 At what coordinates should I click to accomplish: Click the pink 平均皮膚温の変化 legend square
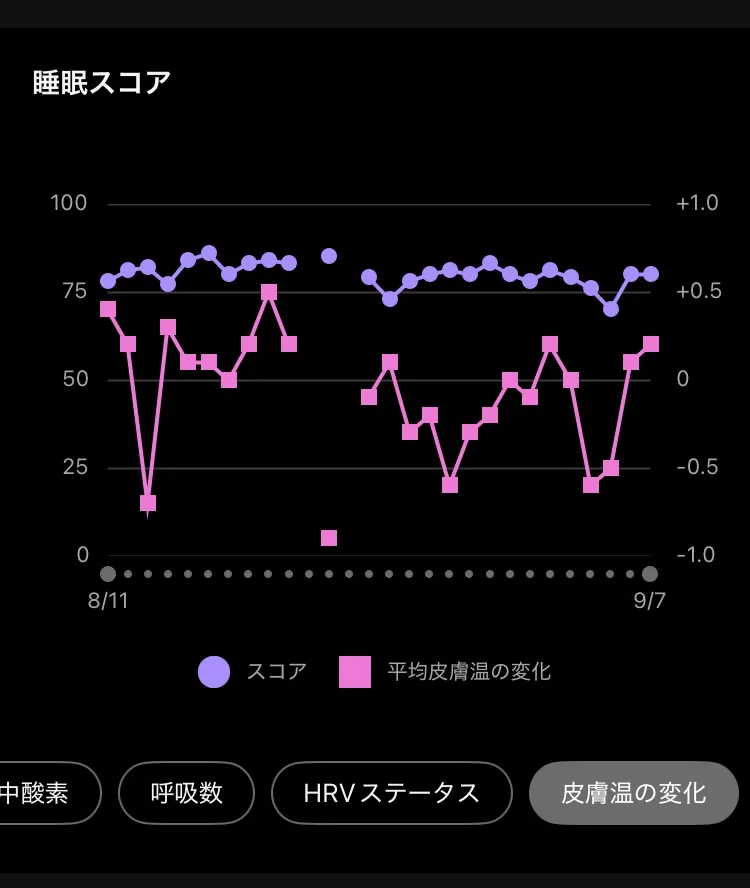tap(354, 672)
